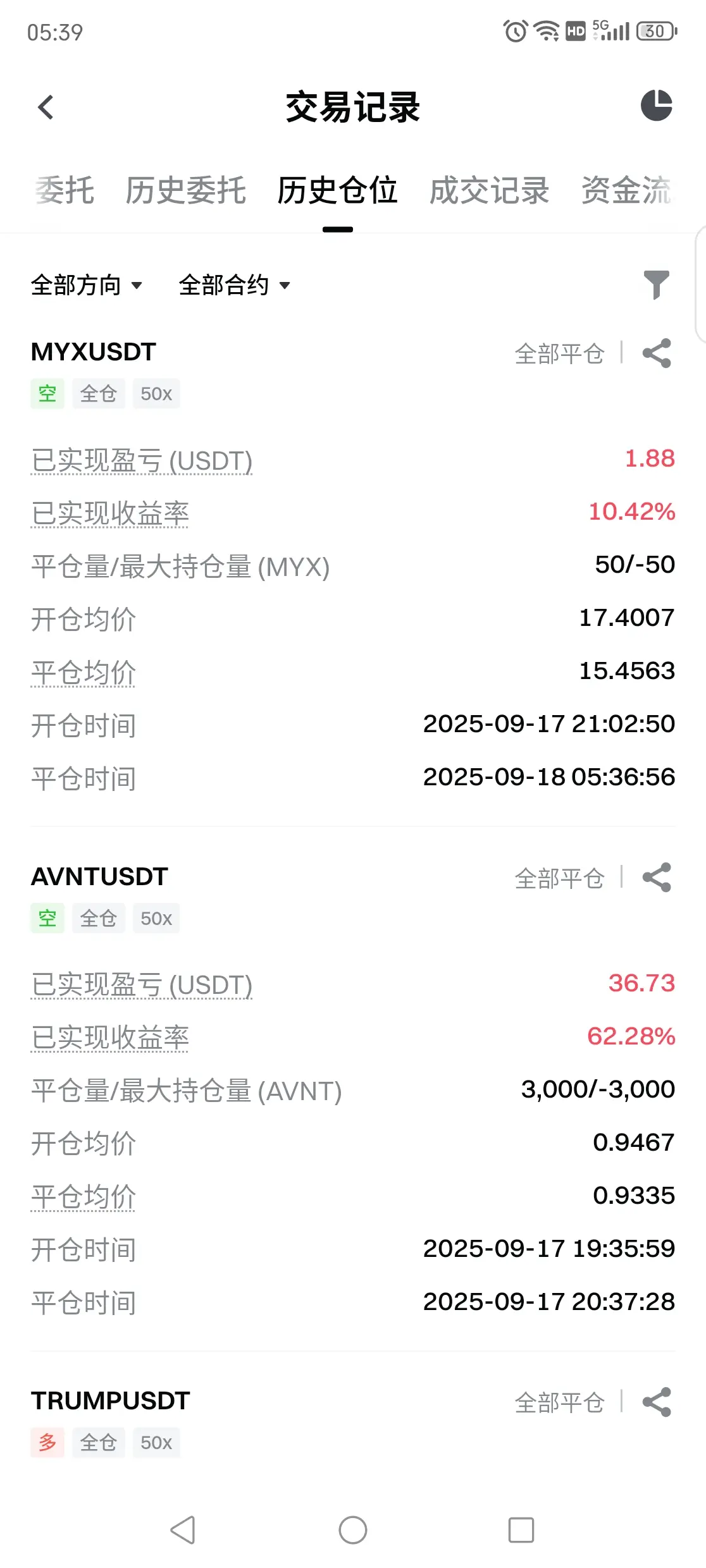This screenshot has height=1568, width=706.
Task: Switch to the 委托 tab
Action: pos(65,190)
